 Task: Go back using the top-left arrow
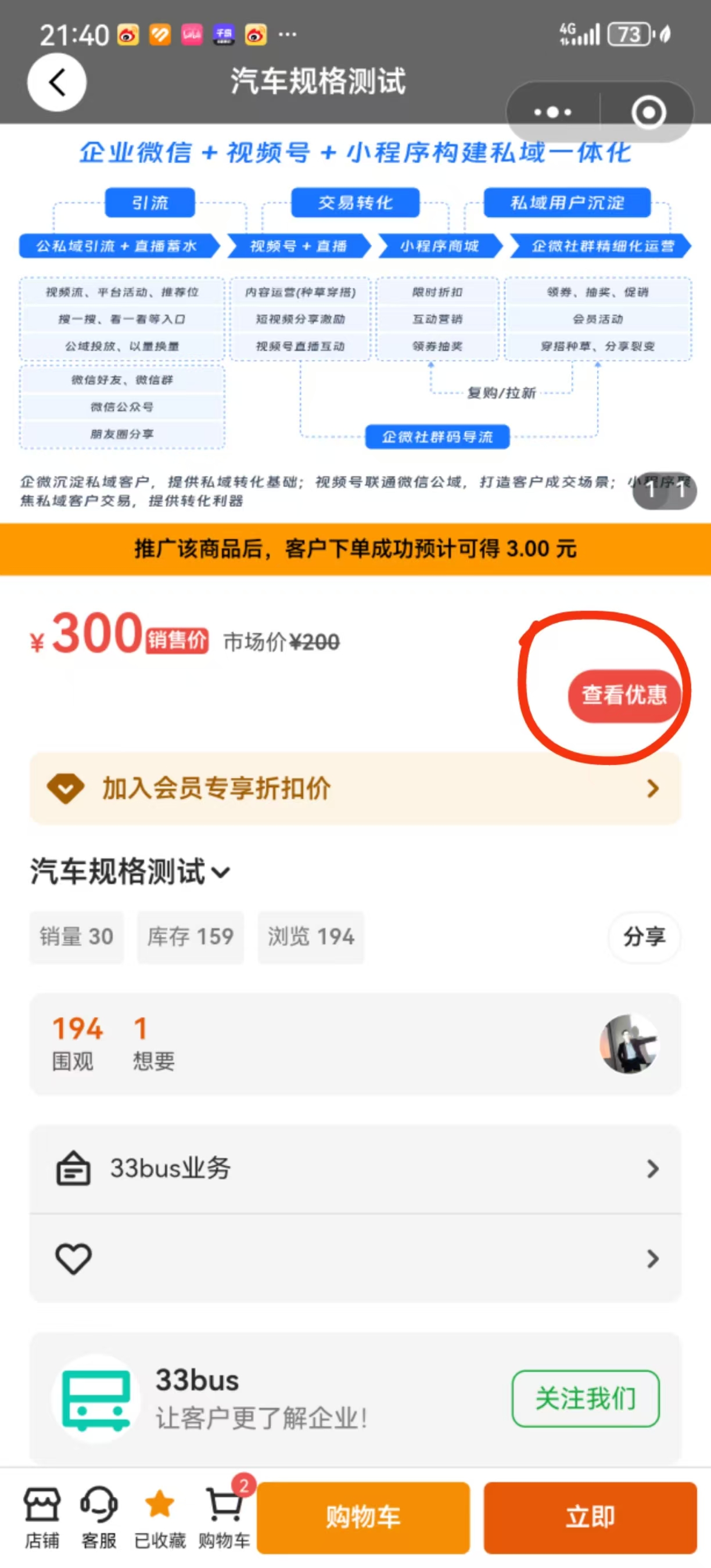(57, 82)
